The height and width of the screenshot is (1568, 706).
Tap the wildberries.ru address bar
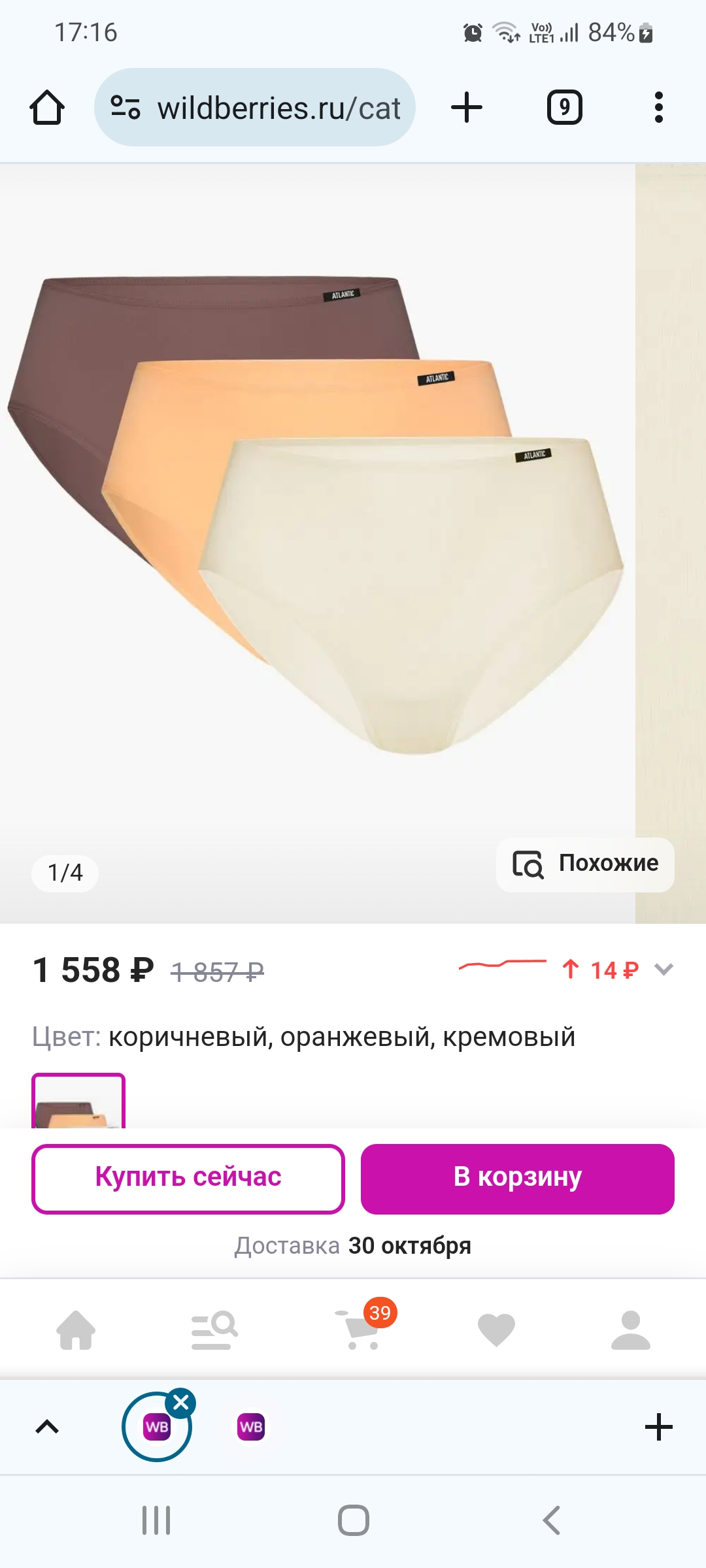tap(255, 108)
